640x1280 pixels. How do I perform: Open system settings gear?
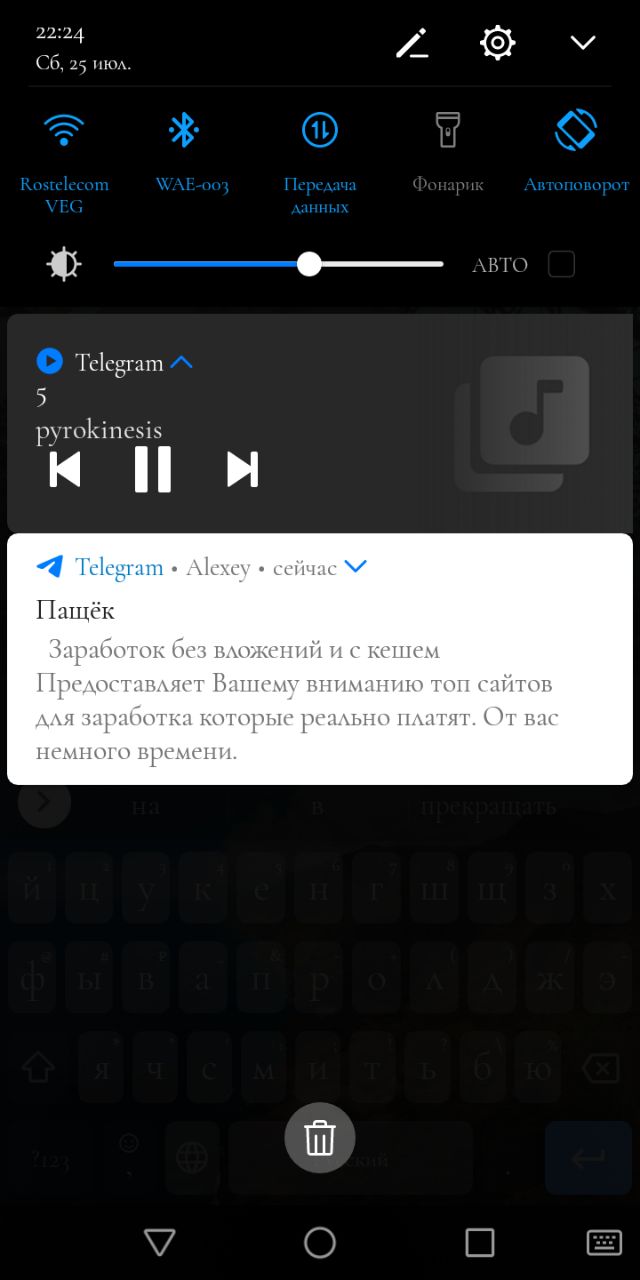497,43
